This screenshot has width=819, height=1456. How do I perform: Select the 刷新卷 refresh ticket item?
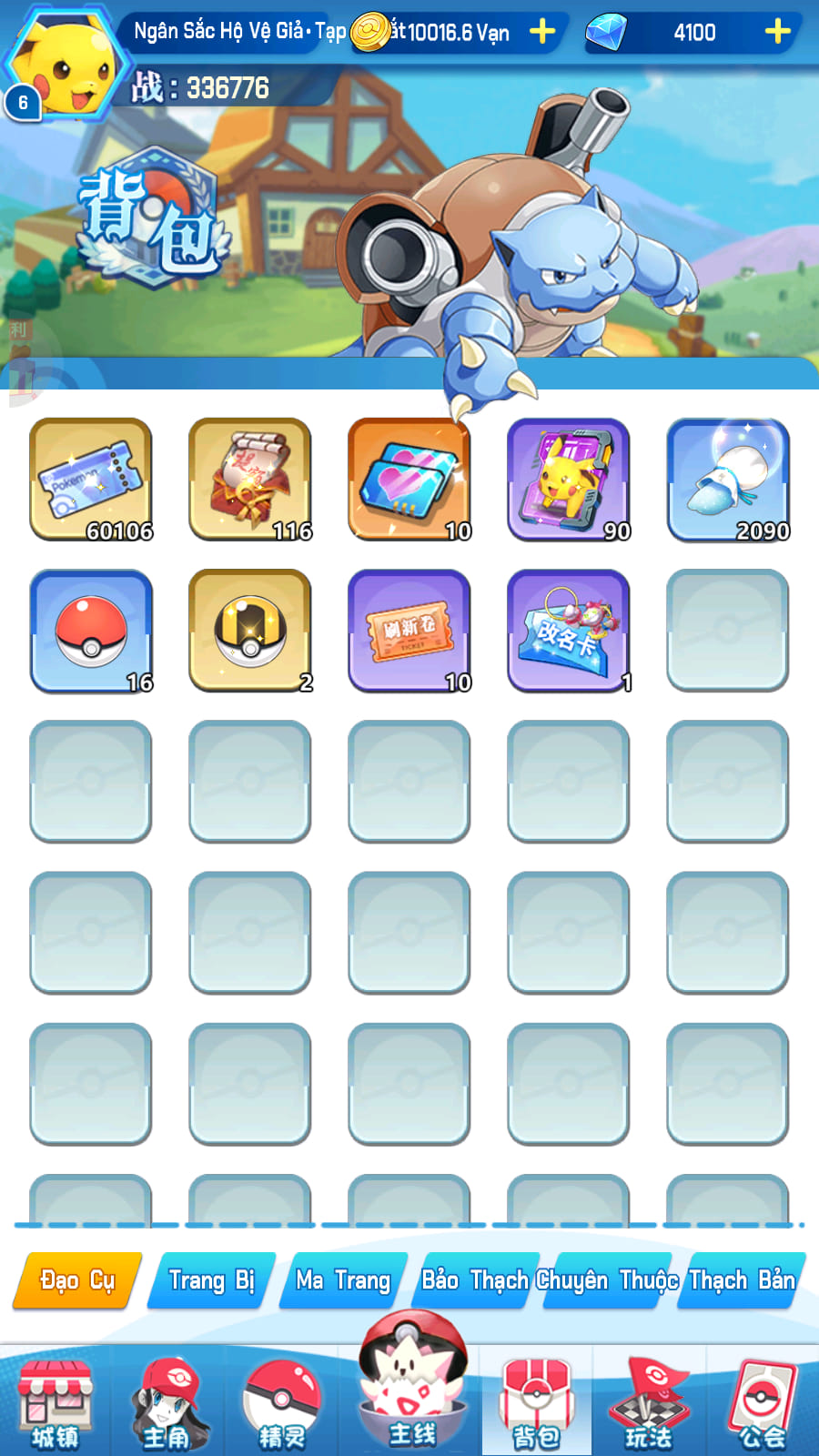409,630
